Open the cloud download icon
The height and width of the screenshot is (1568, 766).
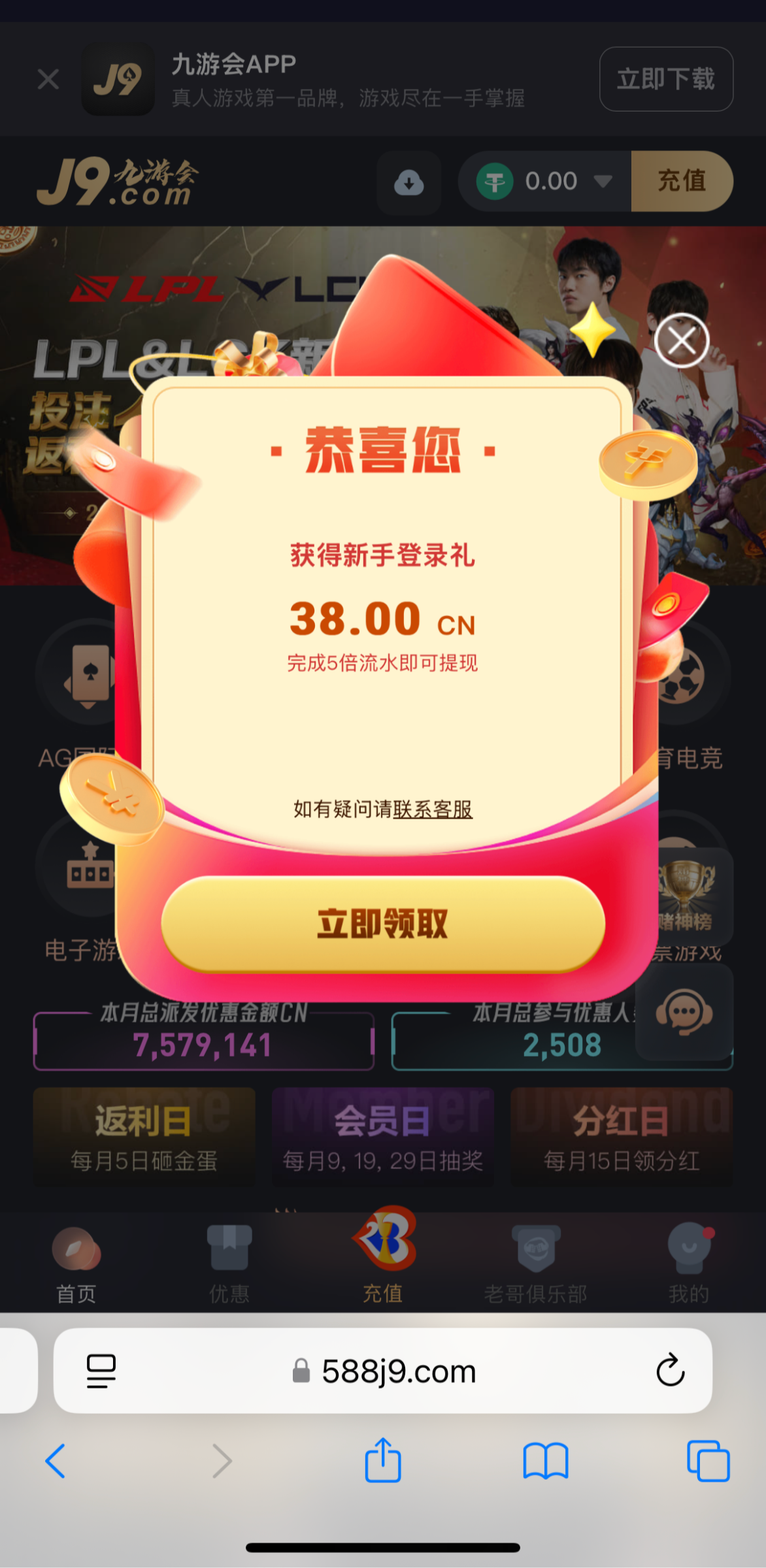409,182
